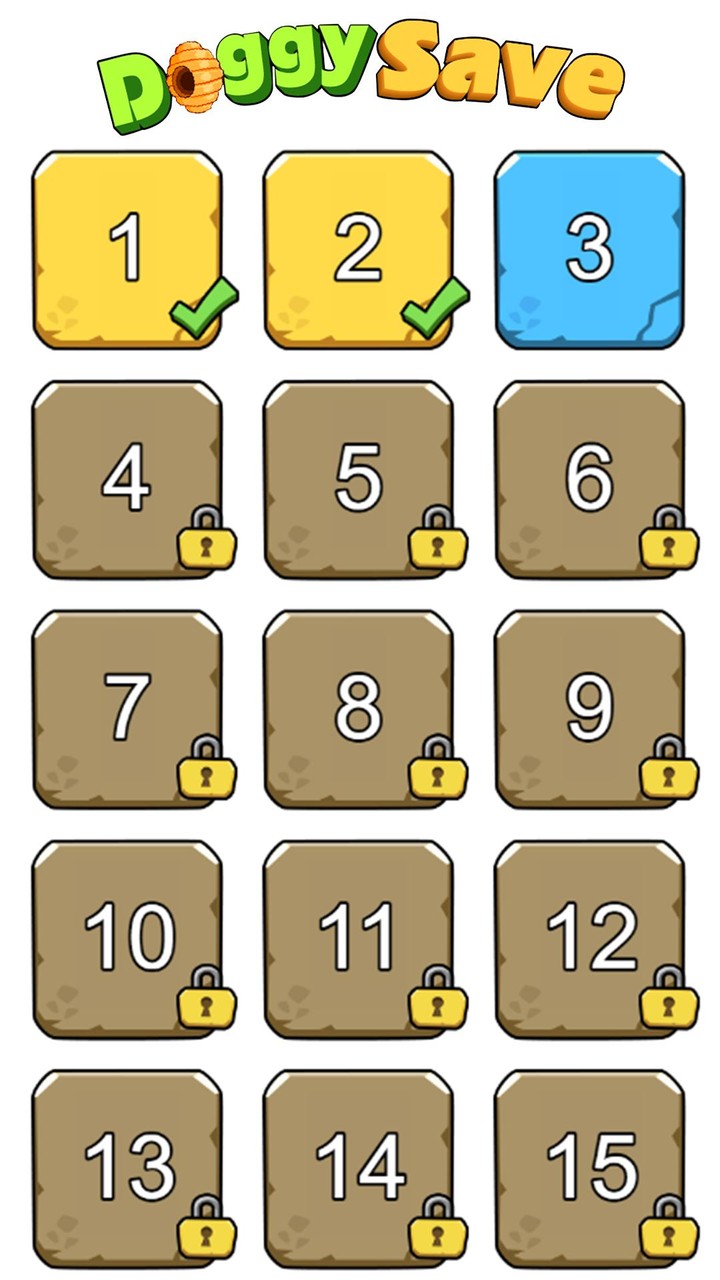This screenshot has height=1280, width=720.
Task: Select locked level 5
Action: 358,479
